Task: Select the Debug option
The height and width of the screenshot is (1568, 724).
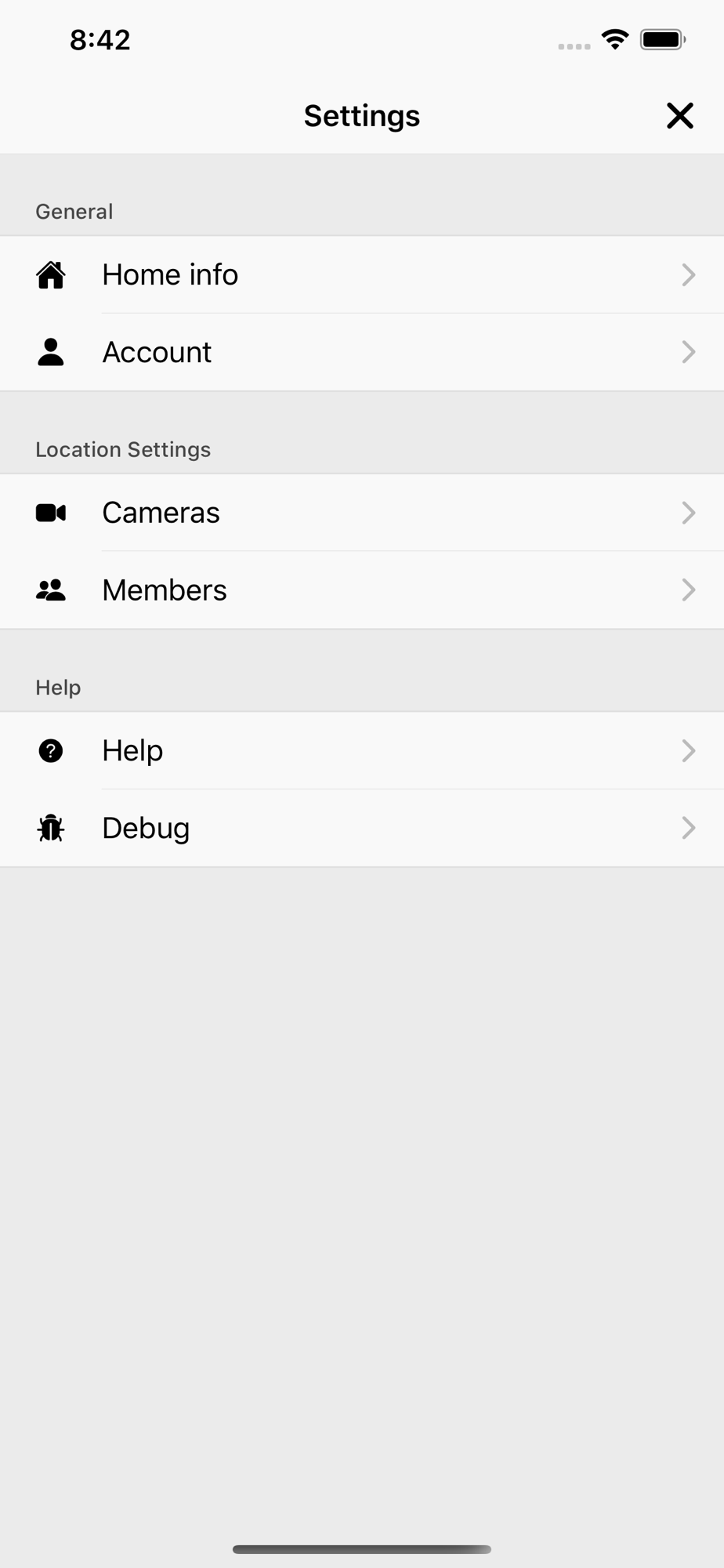Action: (362, 829)
